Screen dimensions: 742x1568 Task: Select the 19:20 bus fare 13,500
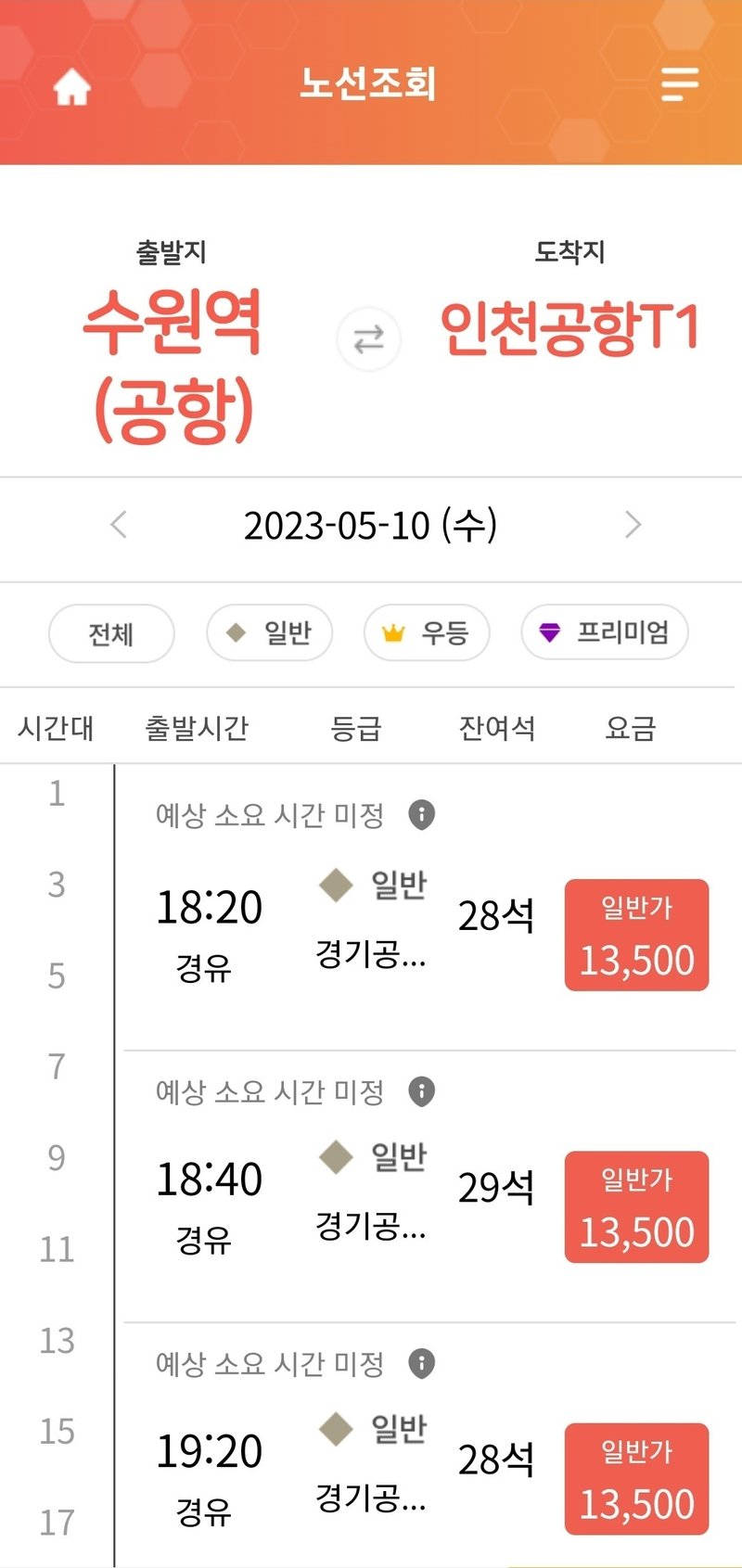pyautogui.click(x=636, y=1478)
